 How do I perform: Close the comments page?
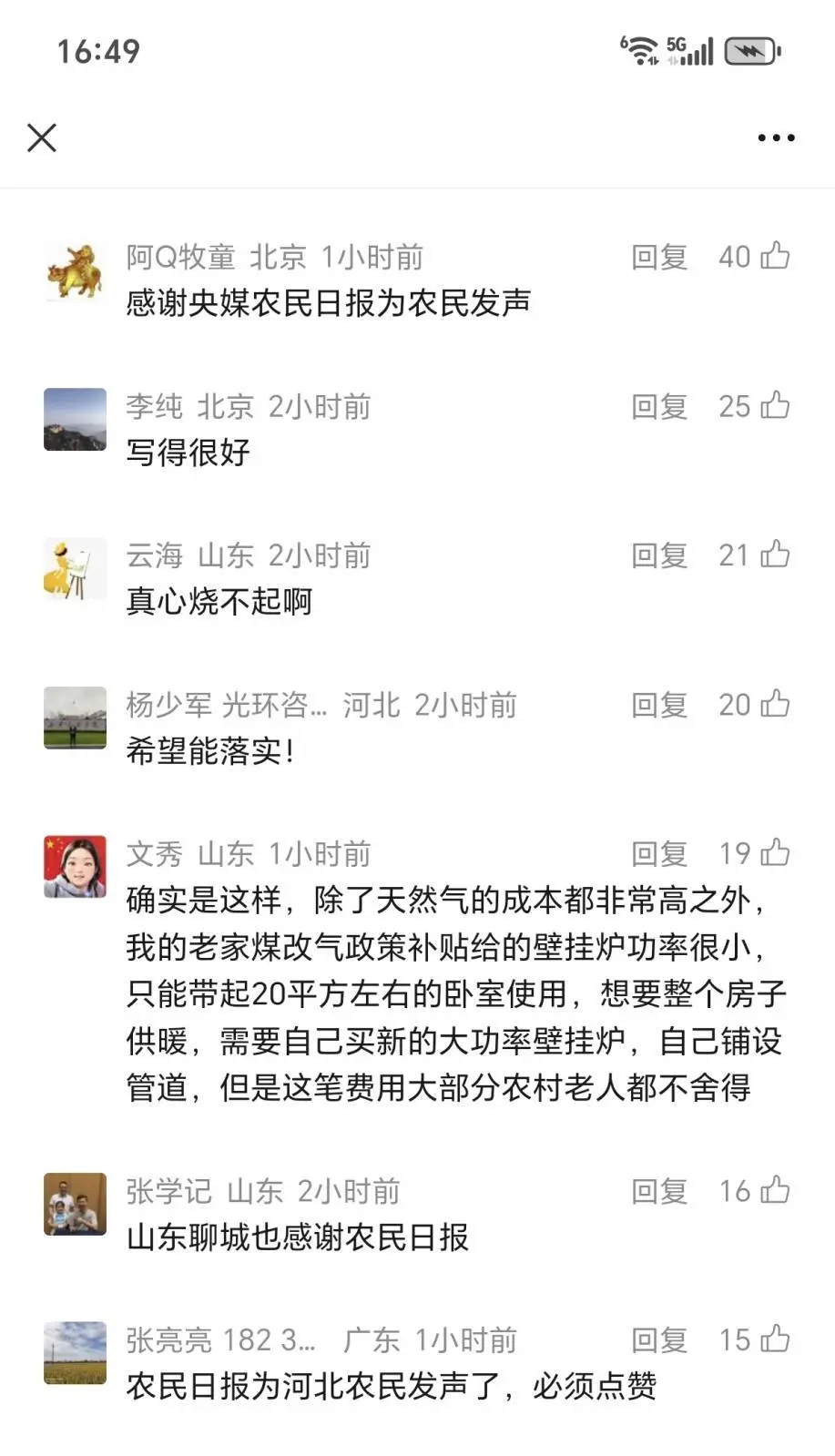[42, 138]
